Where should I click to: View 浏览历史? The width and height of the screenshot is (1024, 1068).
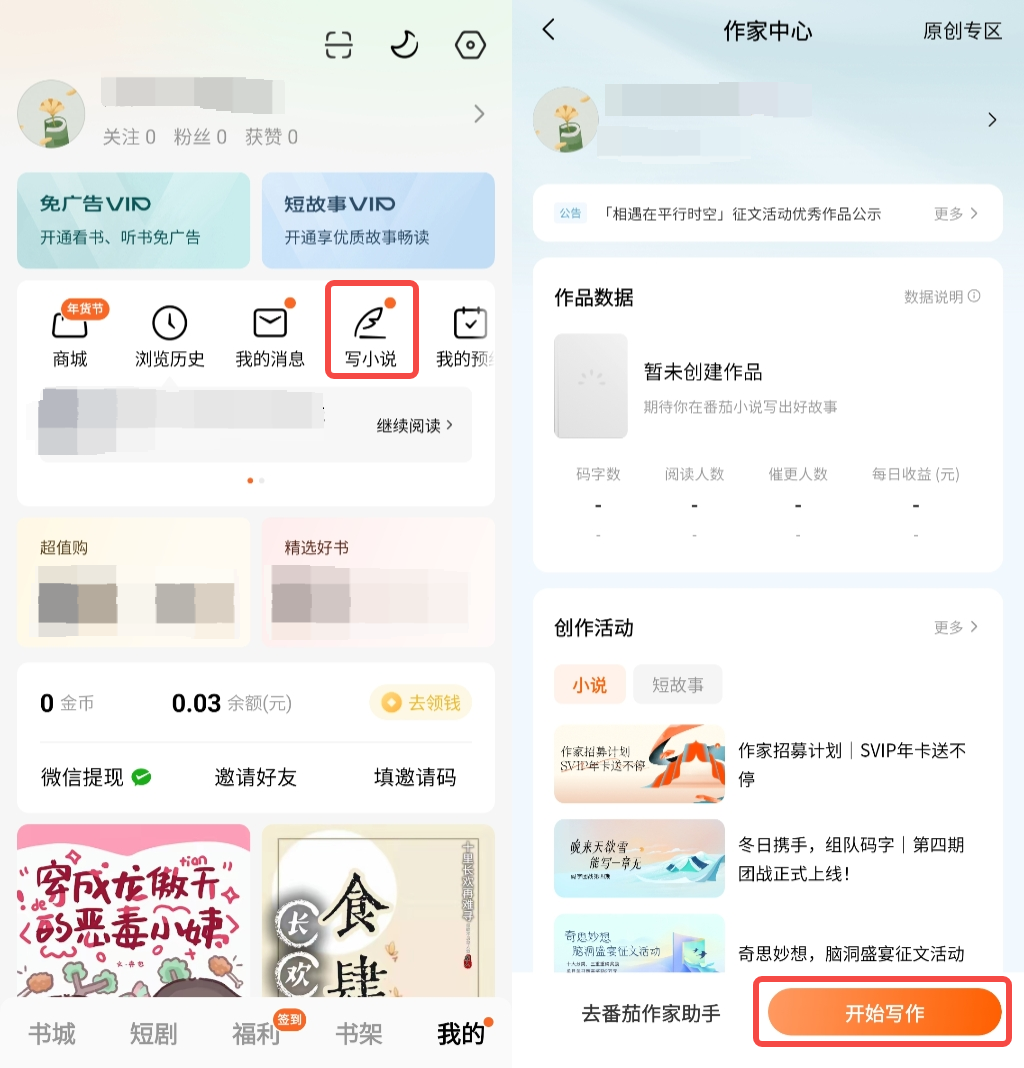coord(170,335)
